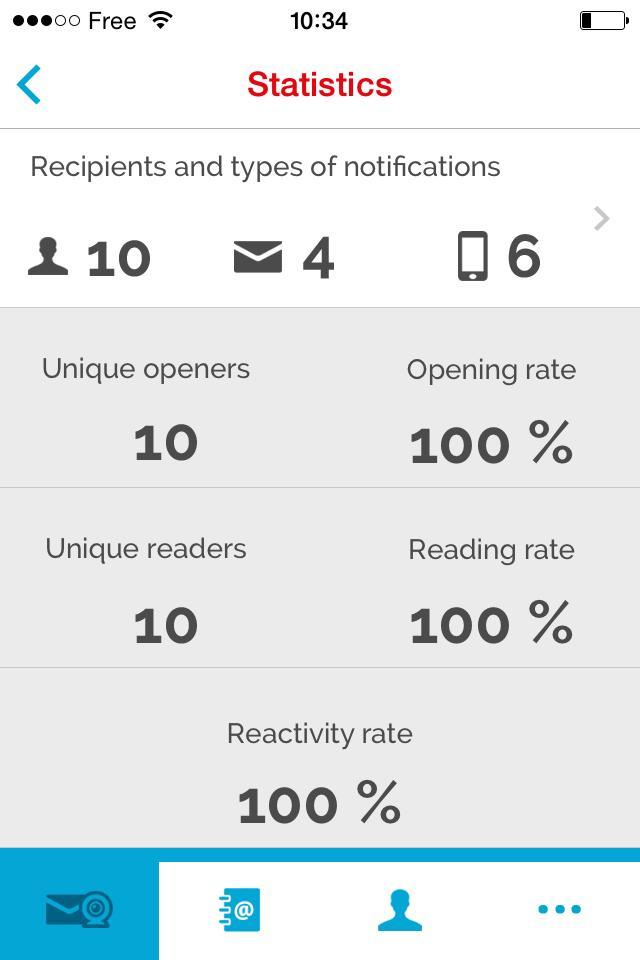Screen dimensions: 640x960
Task: Open the more options tab
Action: 559,909
